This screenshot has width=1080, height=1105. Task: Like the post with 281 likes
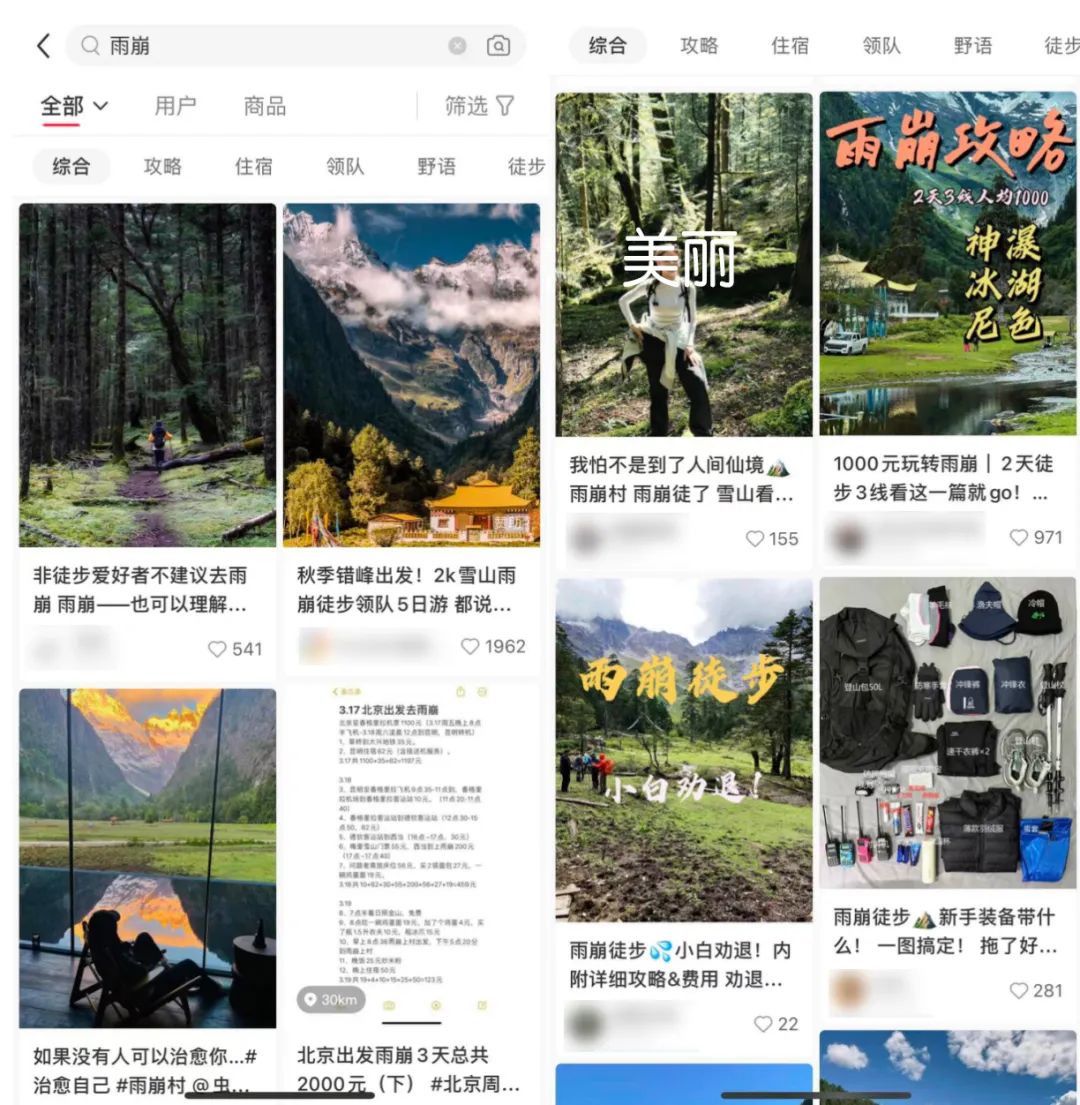[x=1019, y=991]
